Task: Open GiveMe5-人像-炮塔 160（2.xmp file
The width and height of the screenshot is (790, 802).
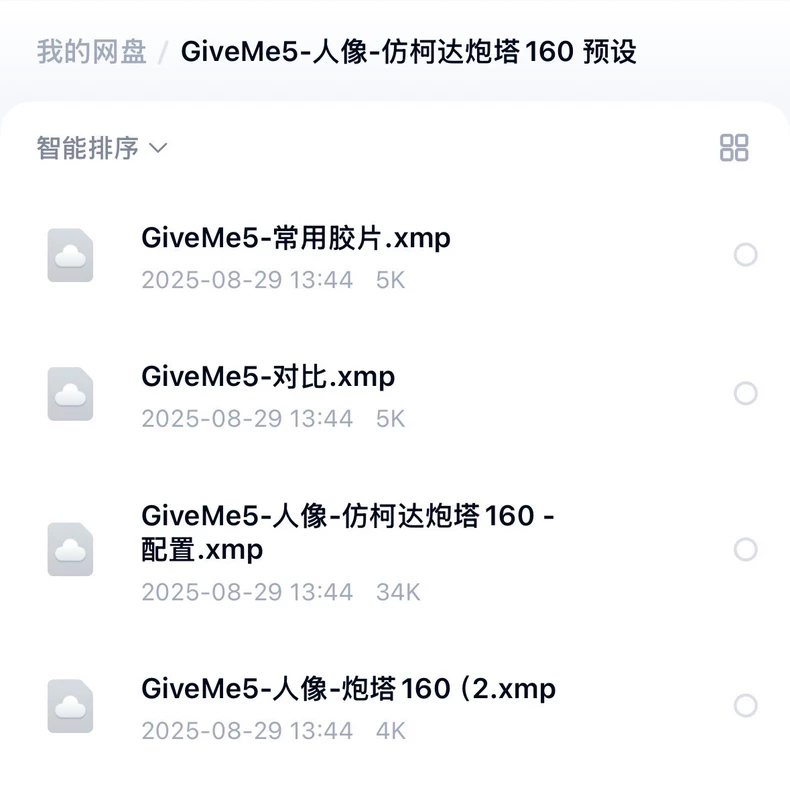Action: pos(348,689)
